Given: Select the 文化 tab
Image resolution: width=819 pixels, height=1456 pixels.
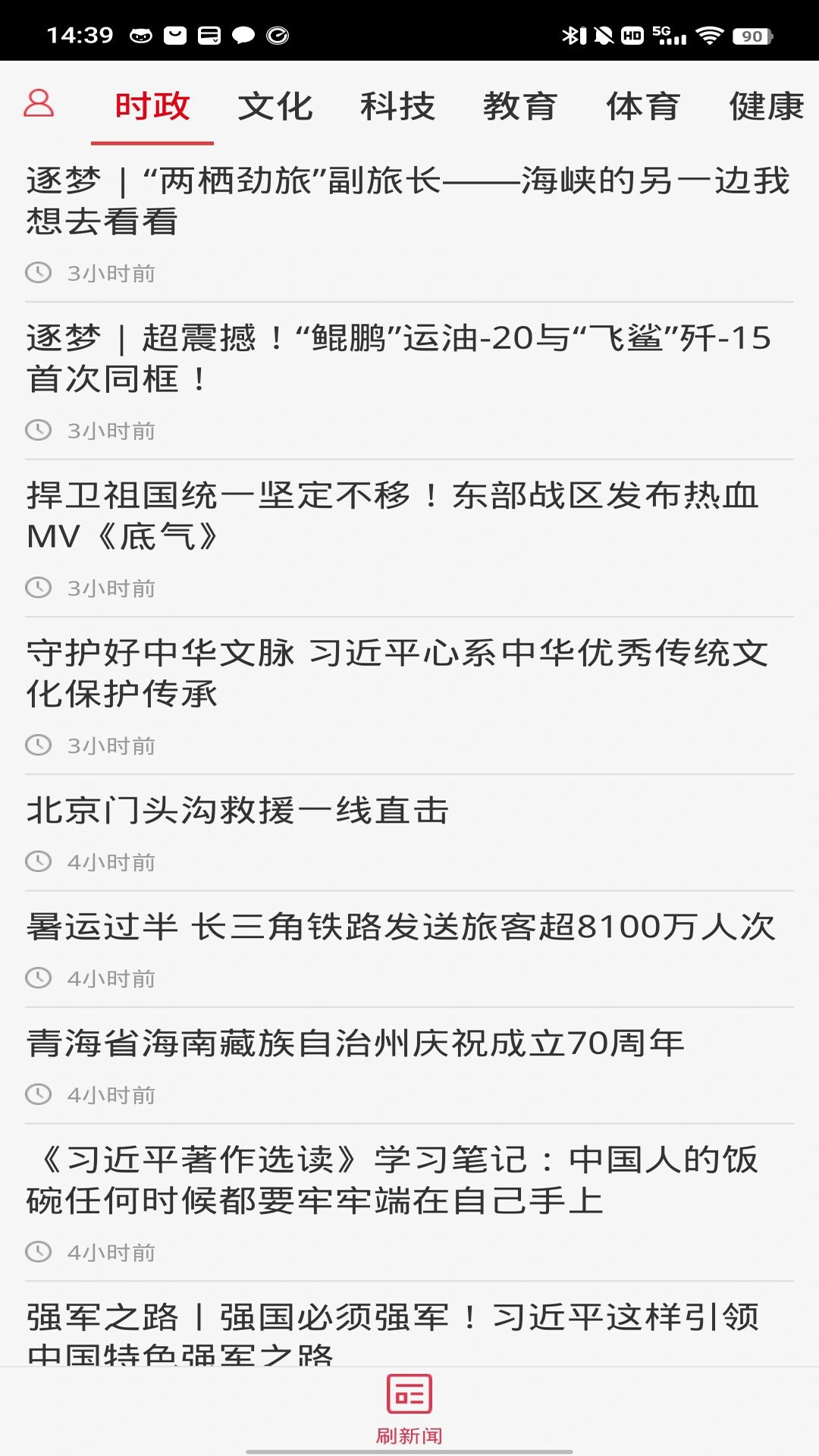Looking at the screenshot, I should click(x=276, y=106).
